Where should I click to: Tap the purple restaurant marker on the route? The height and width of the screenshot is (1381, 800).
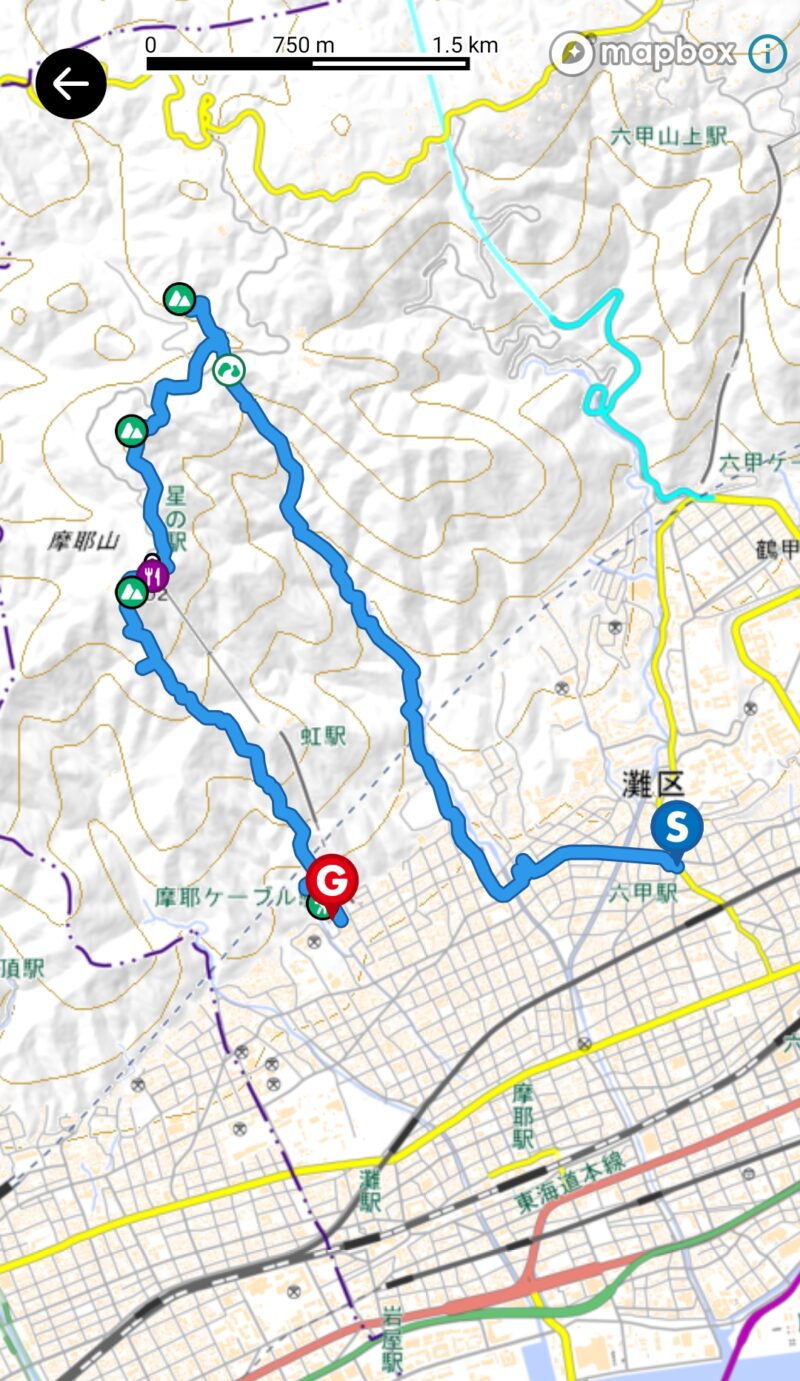[x=153, y=575]
